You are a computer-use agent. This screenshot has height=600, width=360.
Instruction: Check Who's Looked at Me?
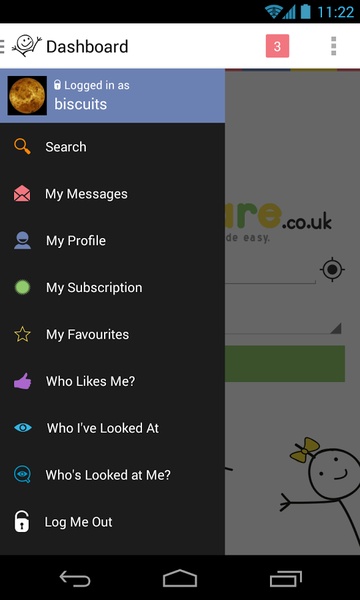pyautogui.click(x=112, y=475)
